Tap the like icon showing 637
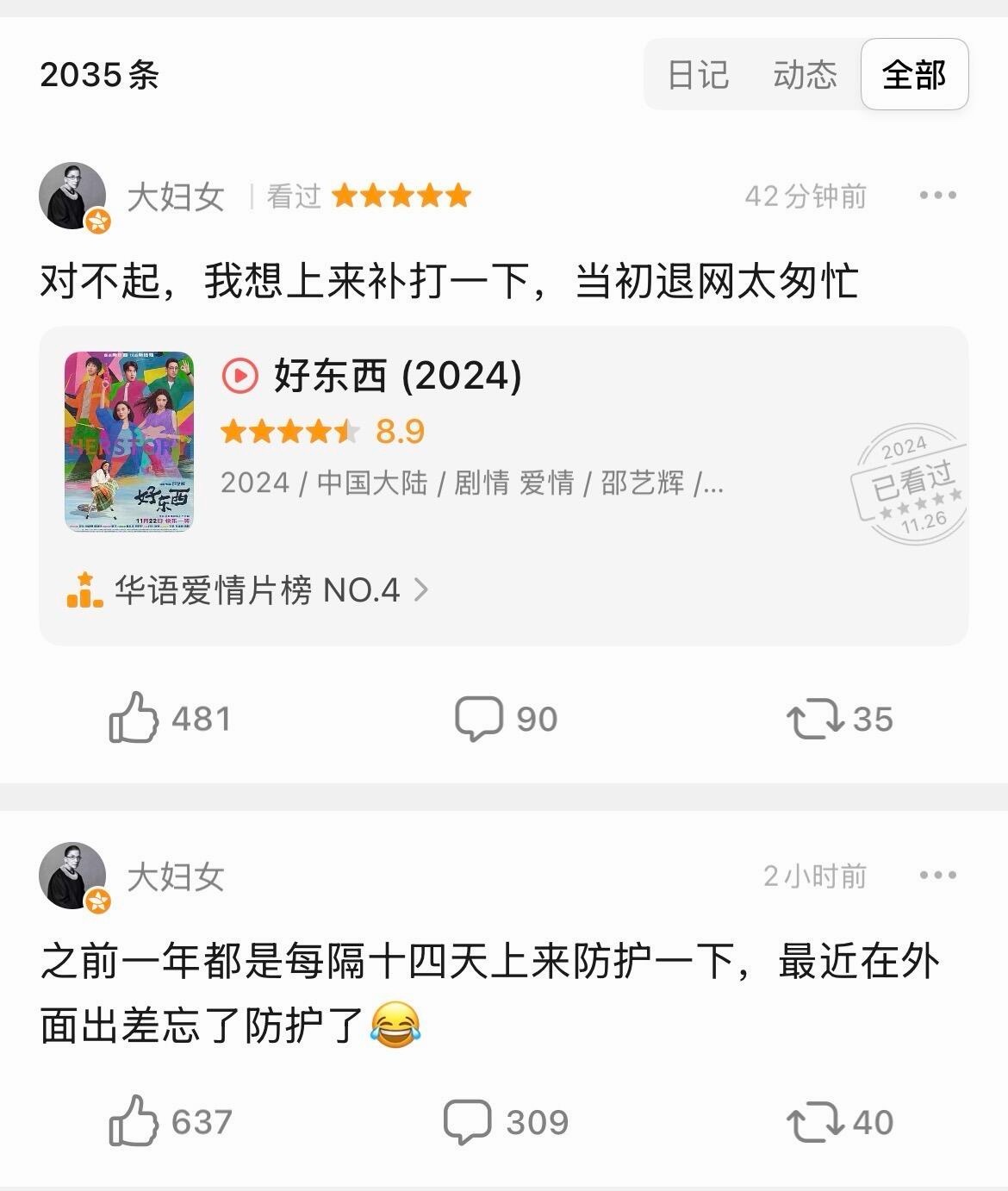 (x=132, y=1122)
